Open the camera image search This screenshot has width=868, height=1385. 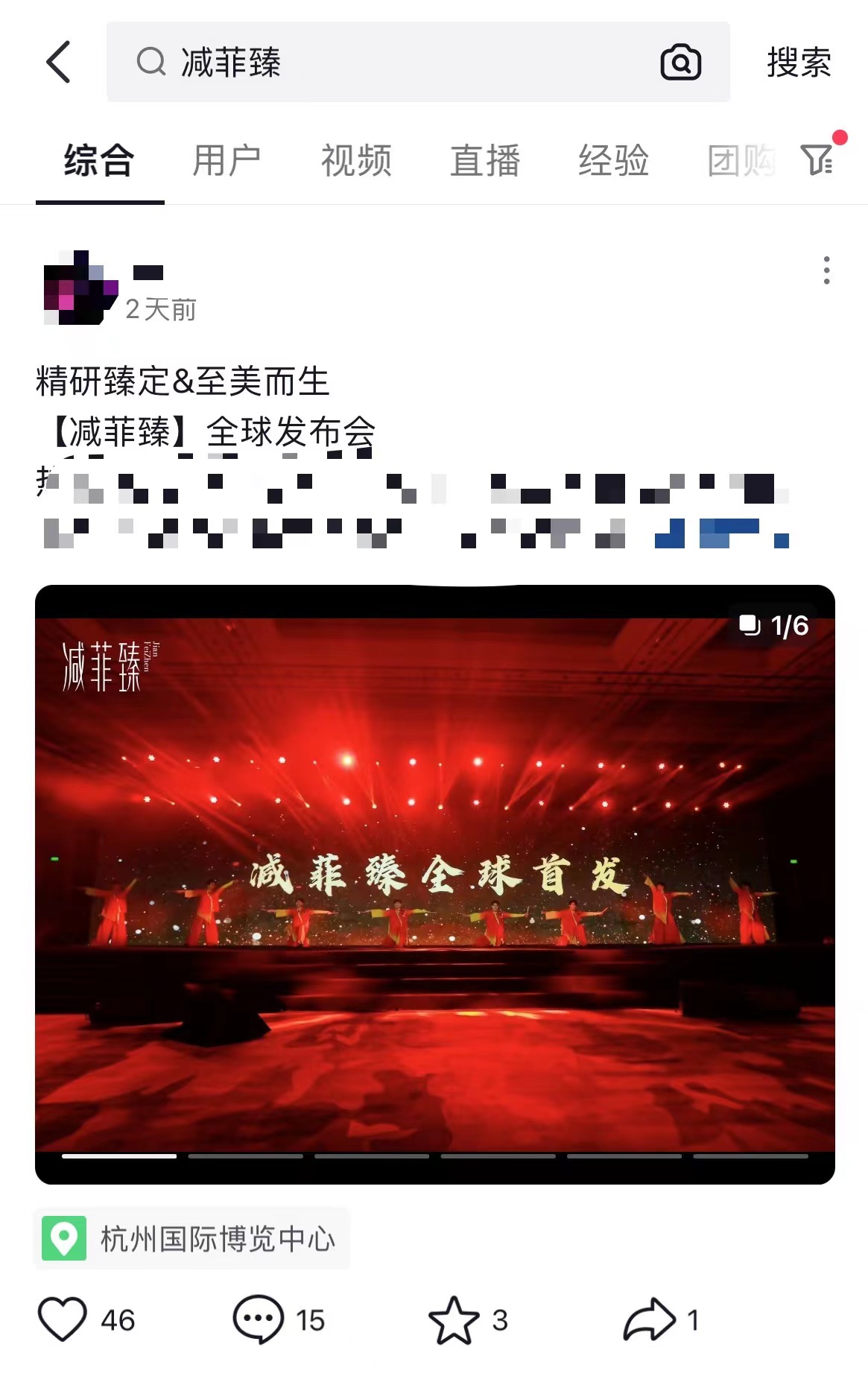680,62
